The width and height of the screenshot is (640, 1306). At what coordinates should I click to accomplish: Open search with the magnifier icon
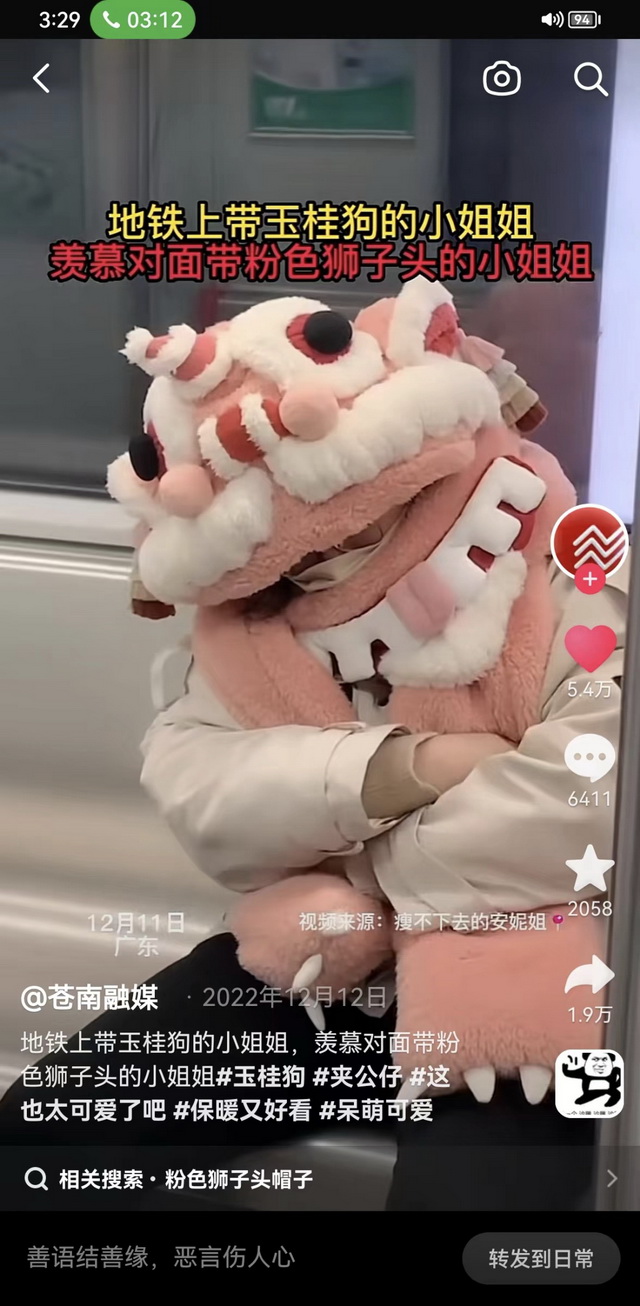(590, 79)
